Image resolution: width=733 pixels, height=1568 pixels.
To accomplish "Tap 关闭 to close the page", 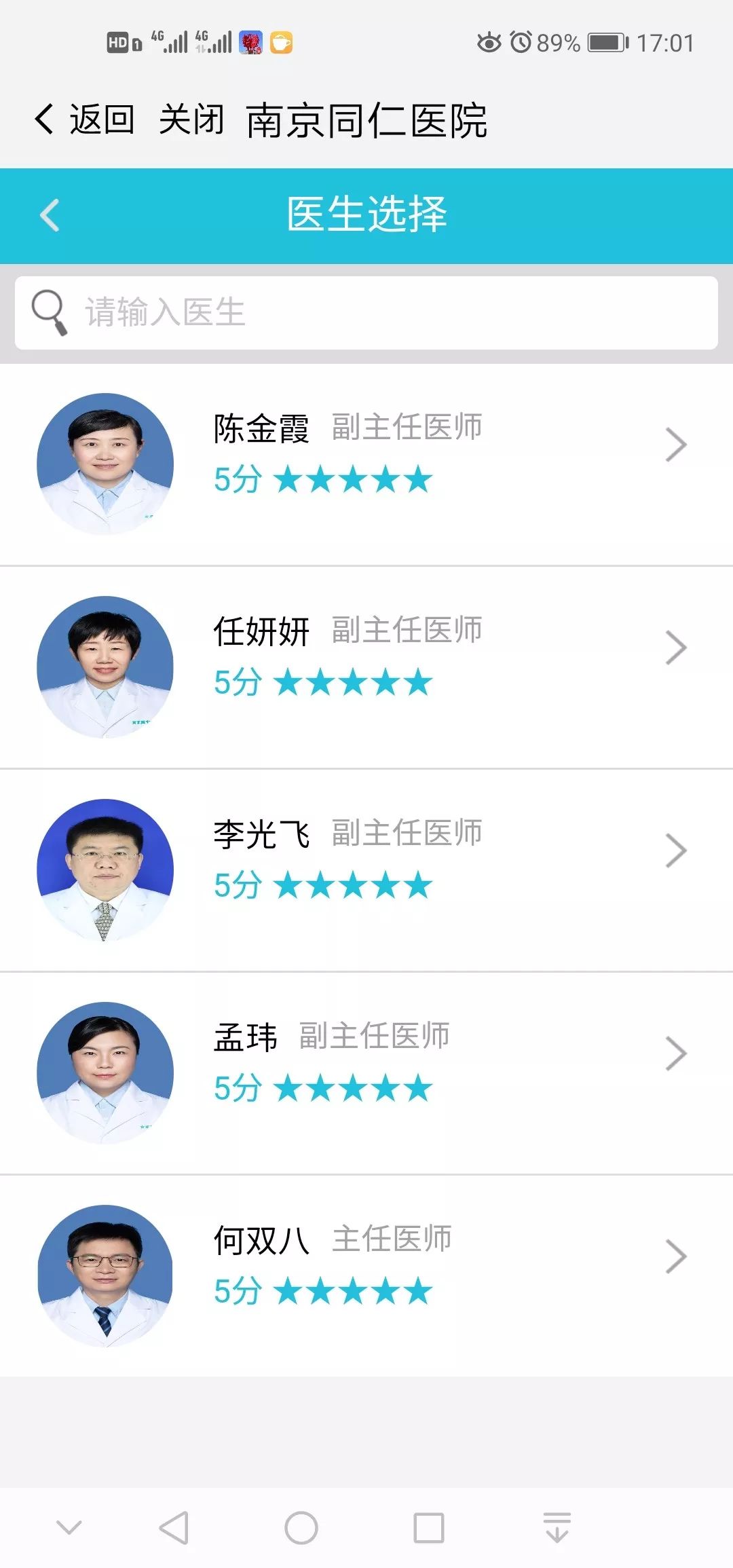I will (x=191, y=120).
